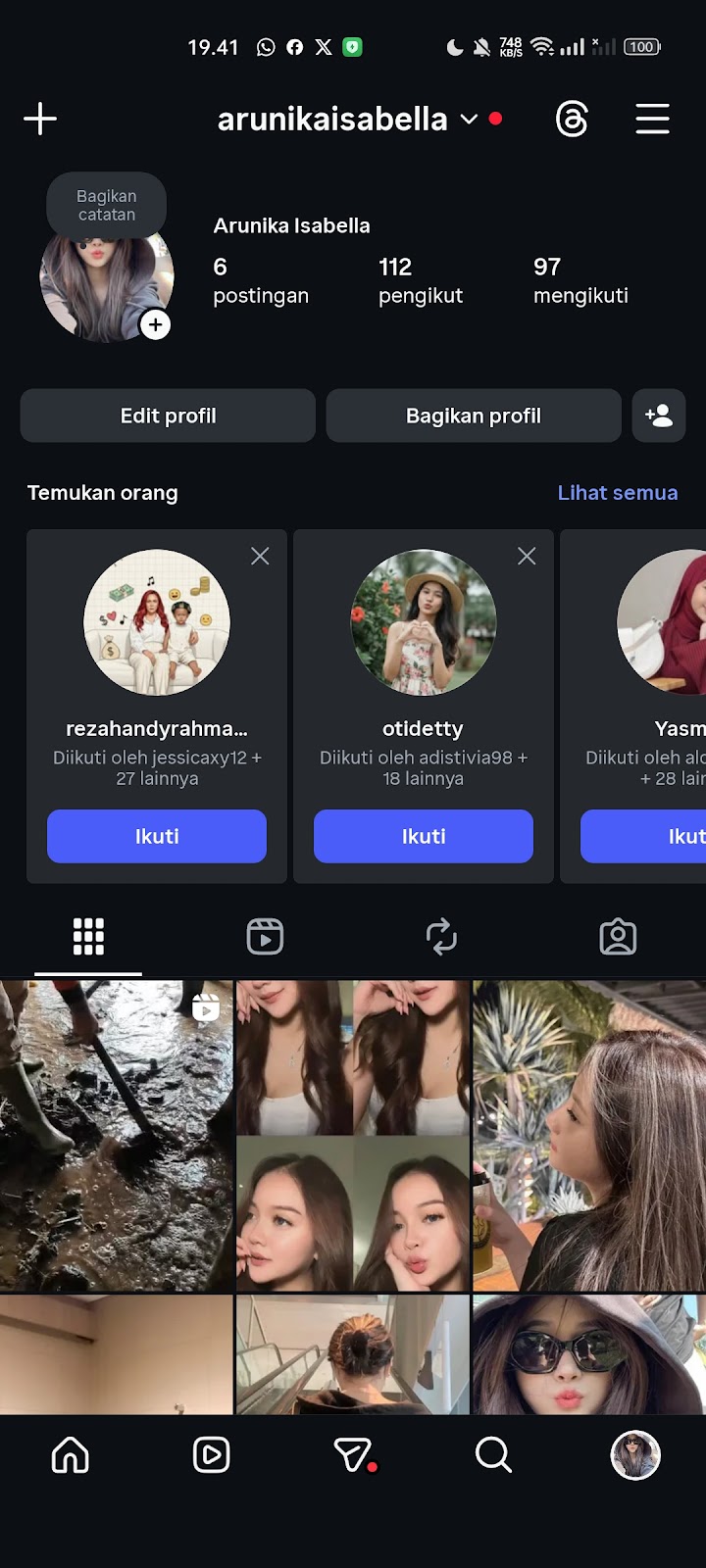Screen dimensions: 706x1568
Task: Tap the add-person discover icon
Action: [658, 416]
